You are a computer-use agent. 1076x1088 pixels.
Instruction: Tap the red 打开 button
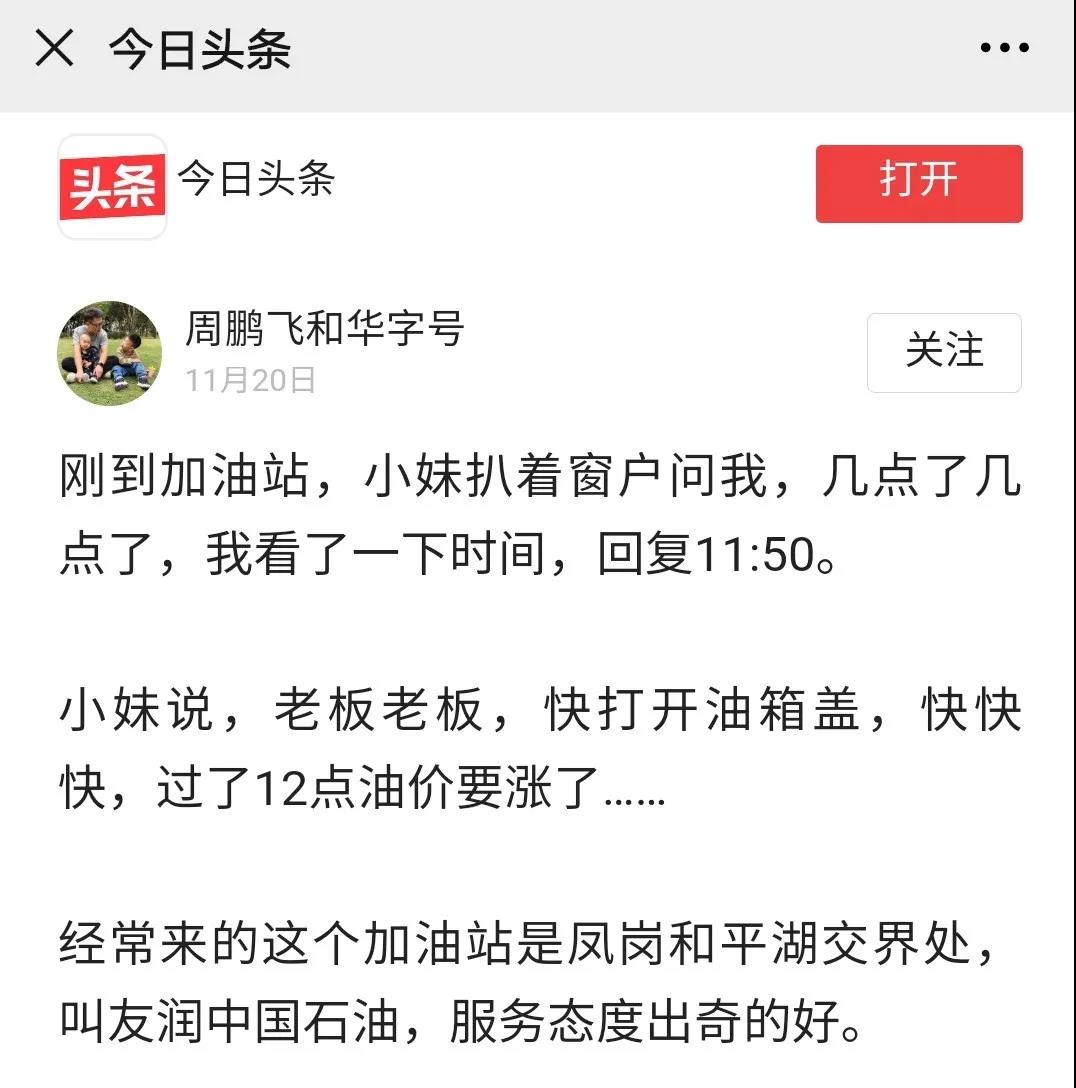click(919, 183)
